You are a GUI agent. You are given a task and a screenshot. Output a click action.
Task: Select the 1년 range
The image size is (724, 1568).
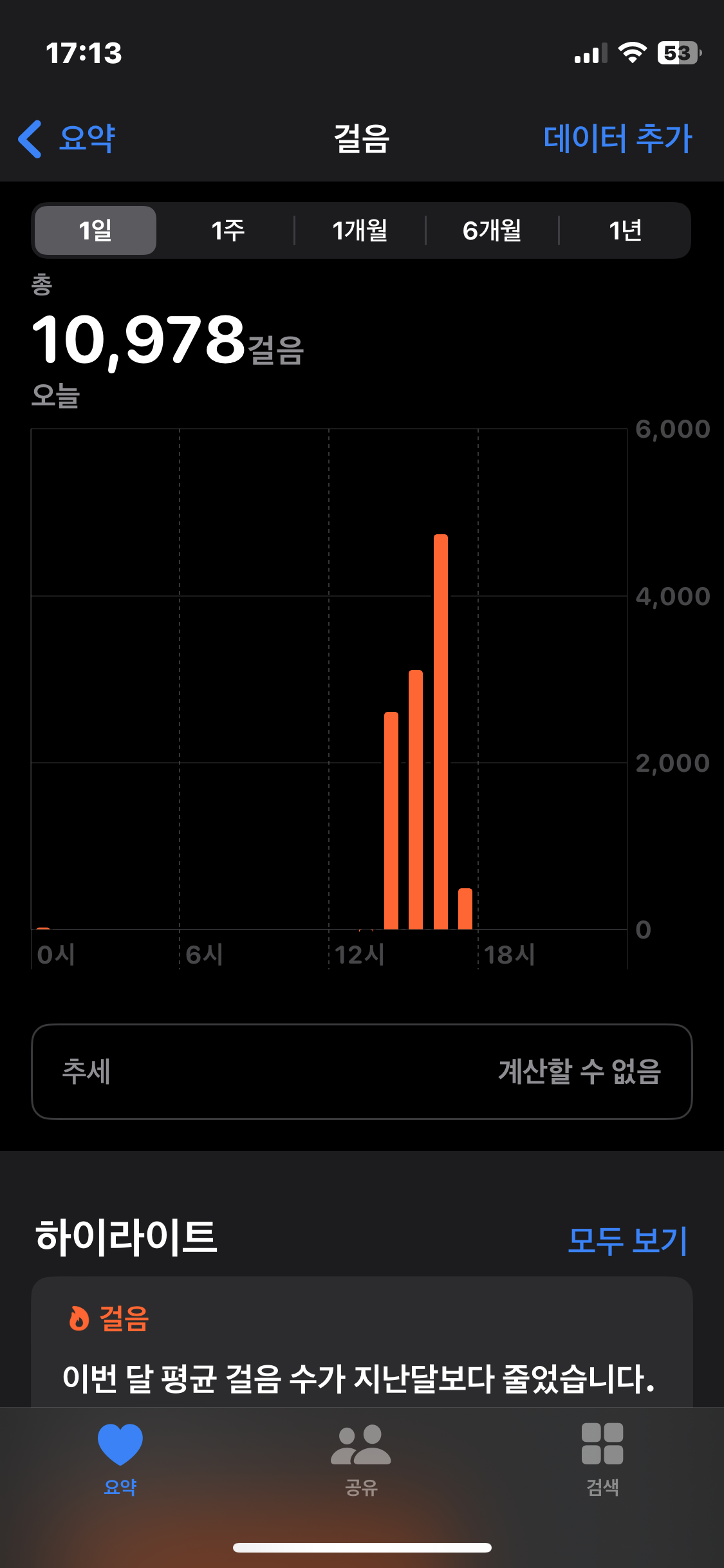click(625, 230)
